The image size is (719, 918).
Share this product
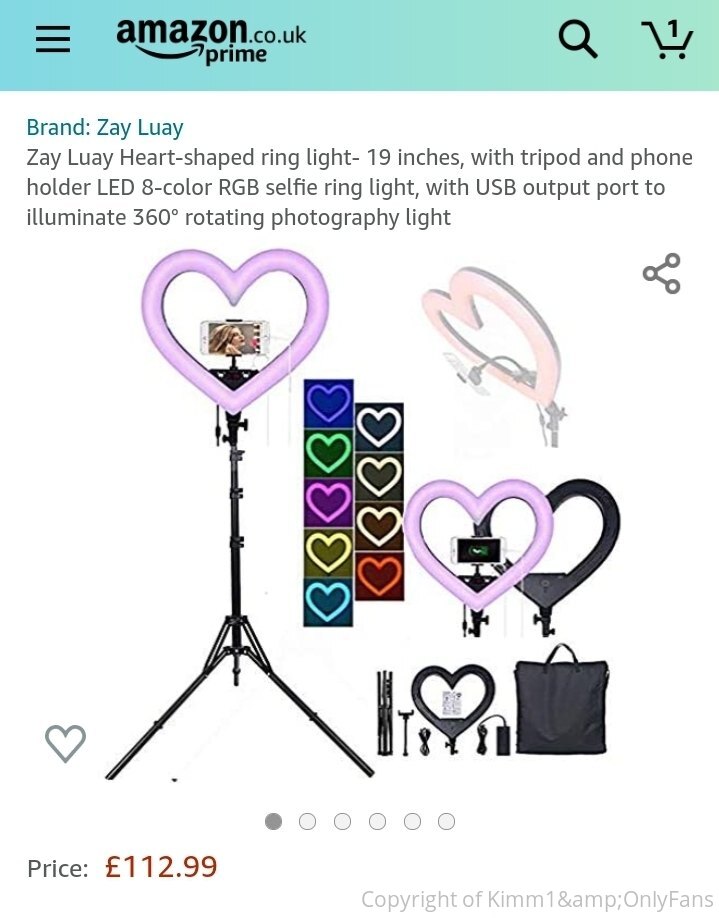661,273
